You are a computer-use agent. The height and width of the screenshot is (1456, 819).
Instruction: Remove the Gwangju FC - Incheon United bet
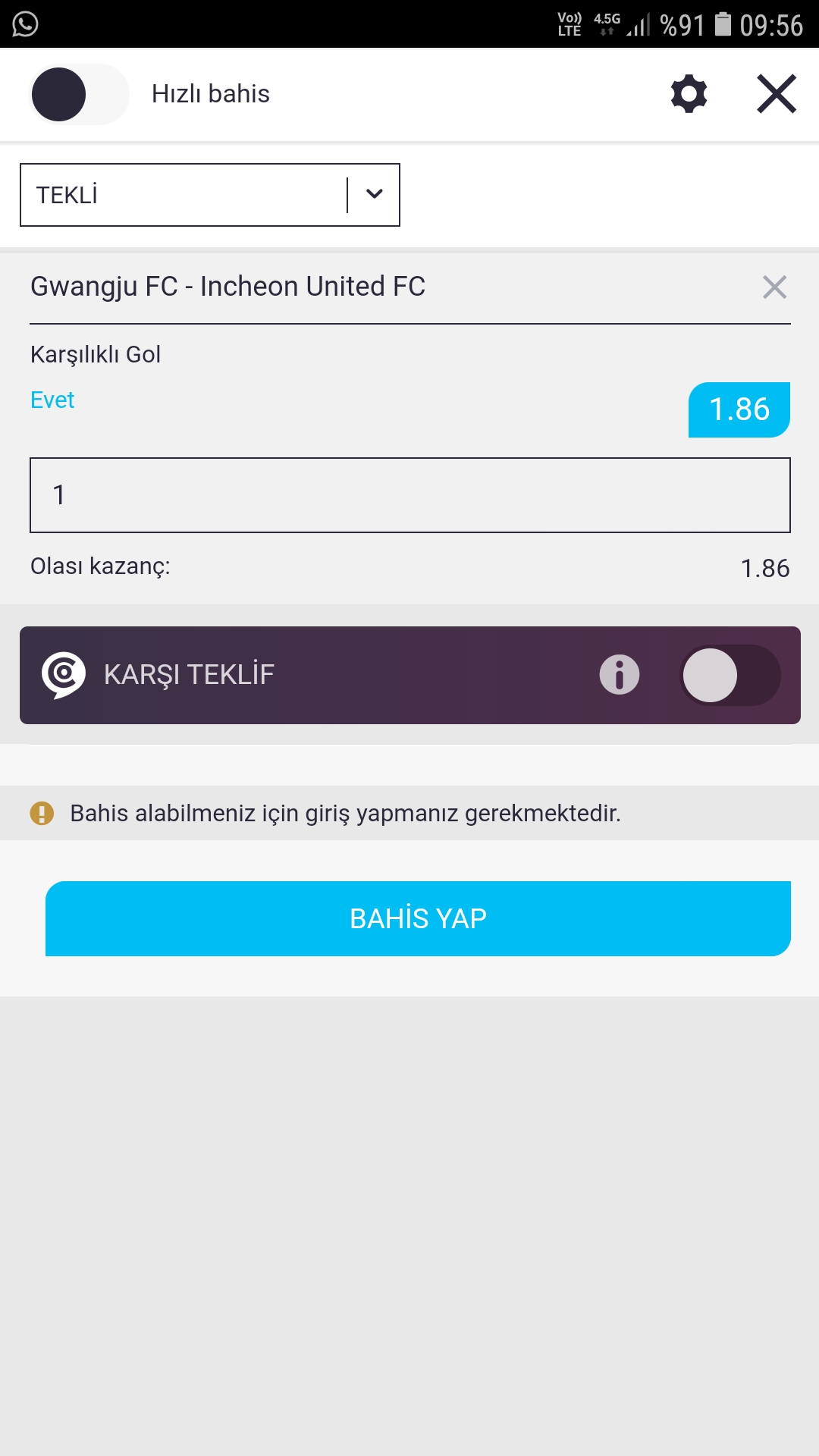pyautogui.click(x=774, y=287)
